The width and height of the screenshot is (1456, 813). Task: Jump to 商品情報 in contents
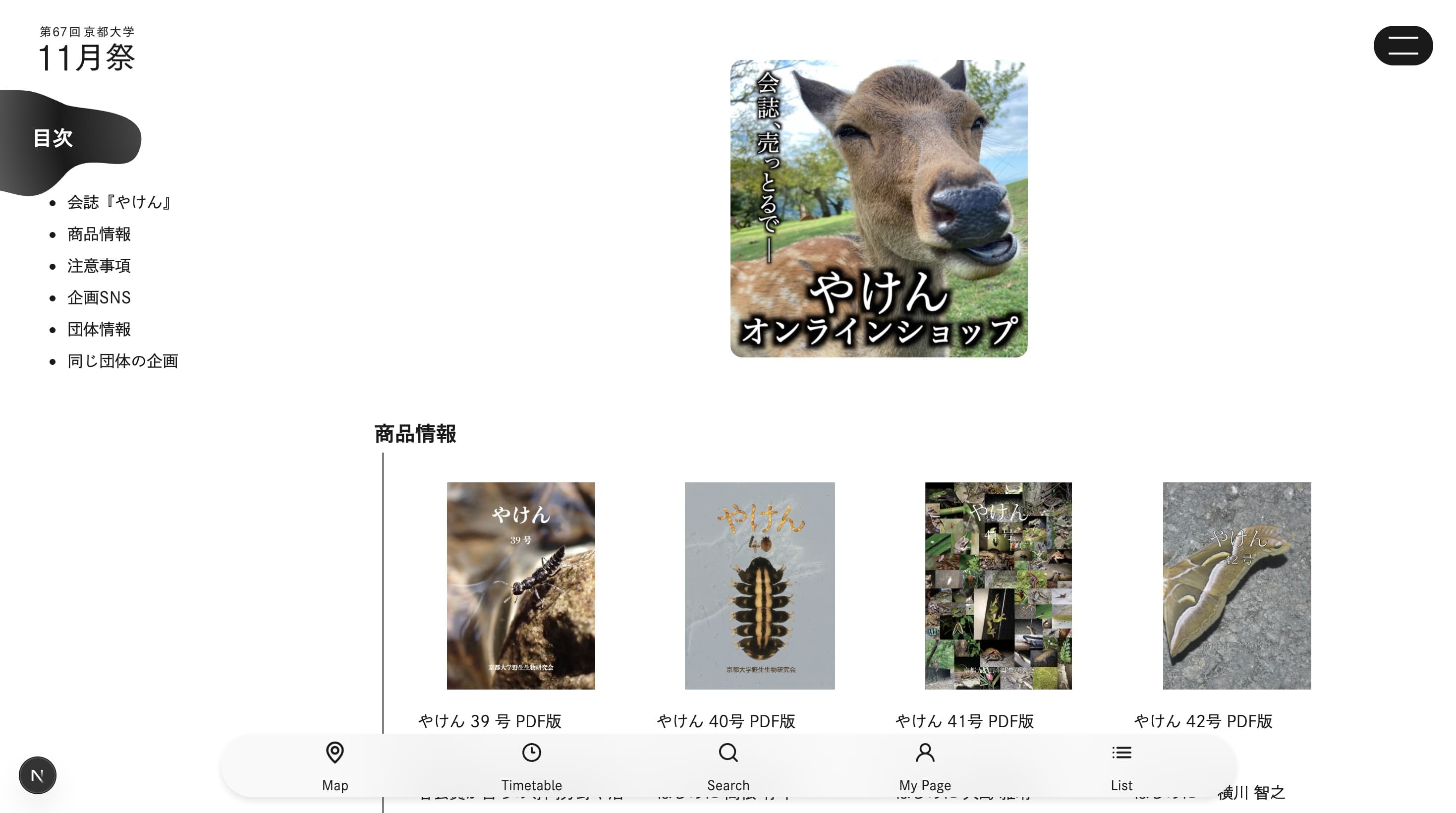coord(99,234)
